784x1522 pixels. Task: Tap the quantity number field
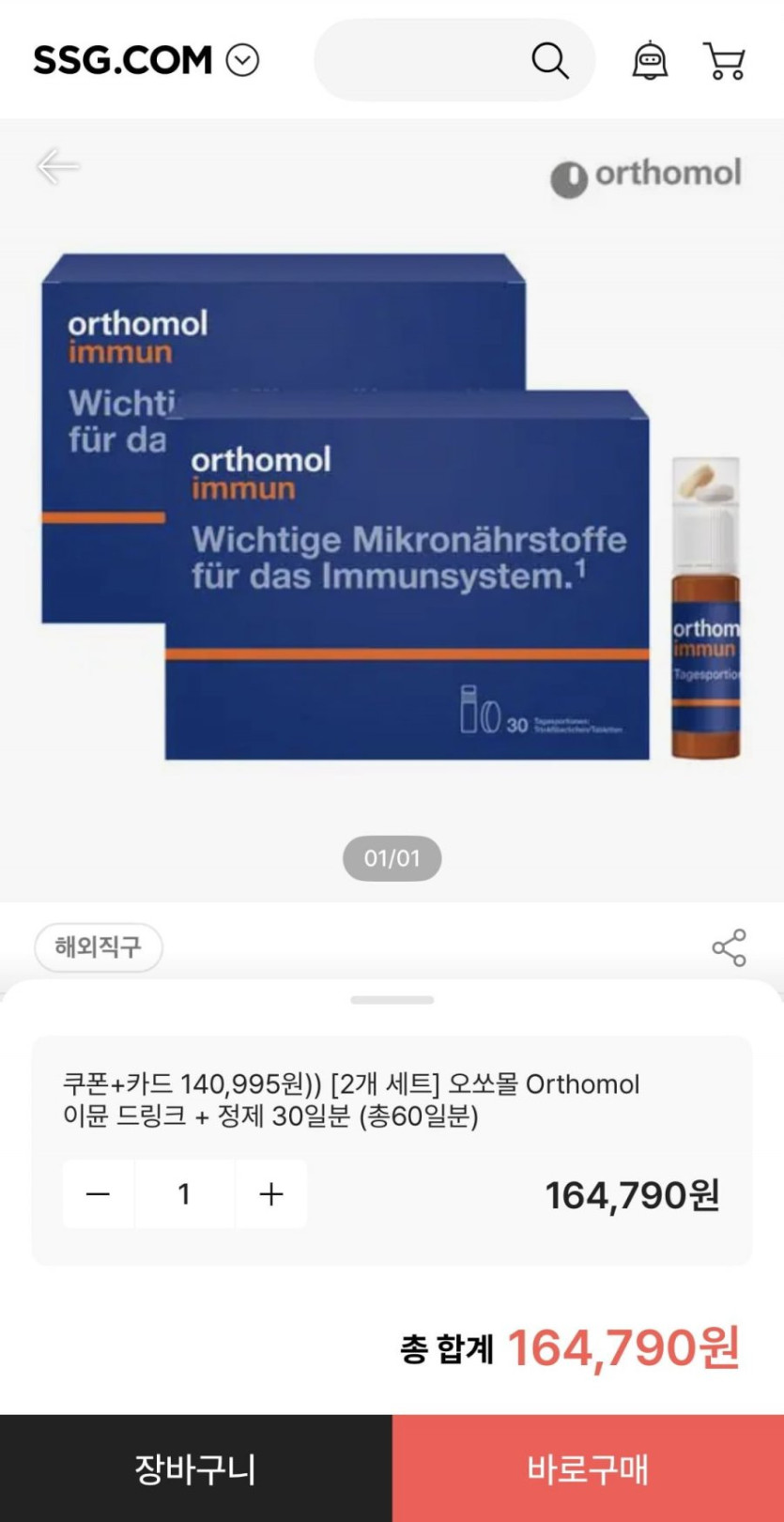(x=184, y=1193)
